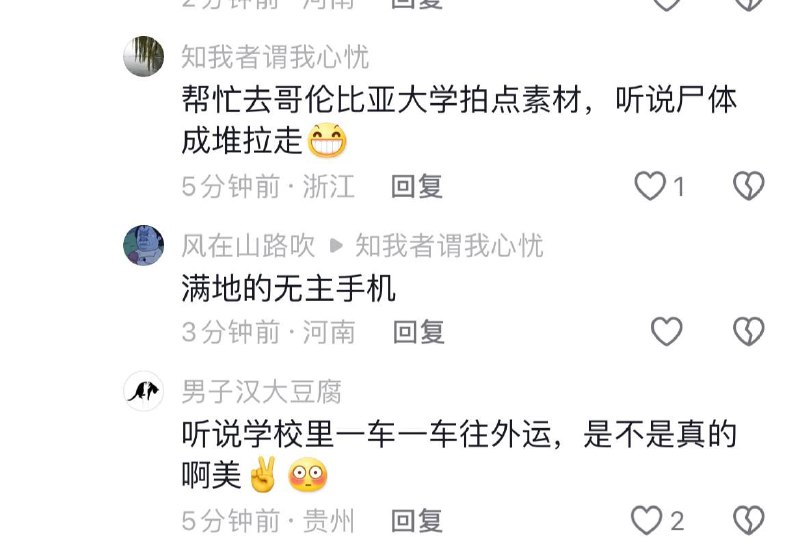Viewport: 800px width, 559px height.
Task: Reply to 男子汉大豆腐's comment
Action: 417,520
